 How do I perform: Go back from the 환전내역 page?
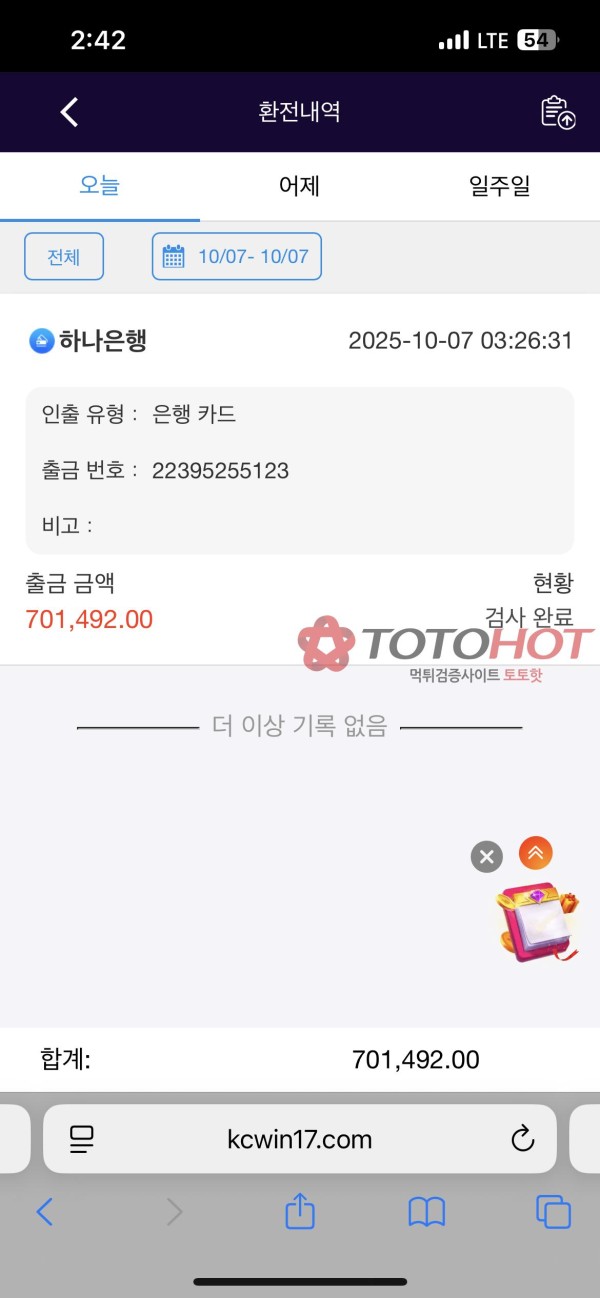tap(69, 112)
